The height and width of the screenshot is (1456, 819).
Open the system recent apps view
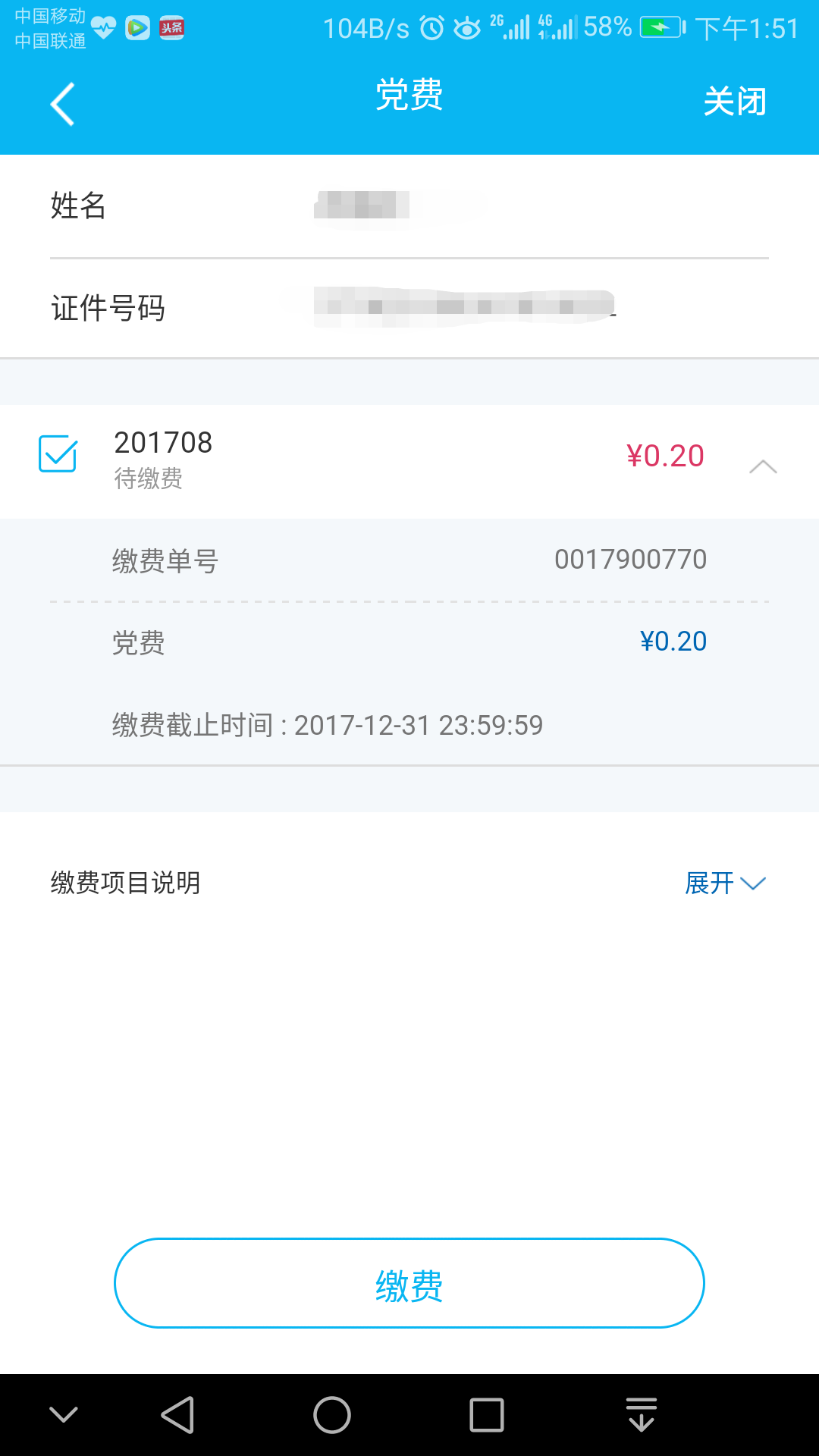(x=486, y=1415)
